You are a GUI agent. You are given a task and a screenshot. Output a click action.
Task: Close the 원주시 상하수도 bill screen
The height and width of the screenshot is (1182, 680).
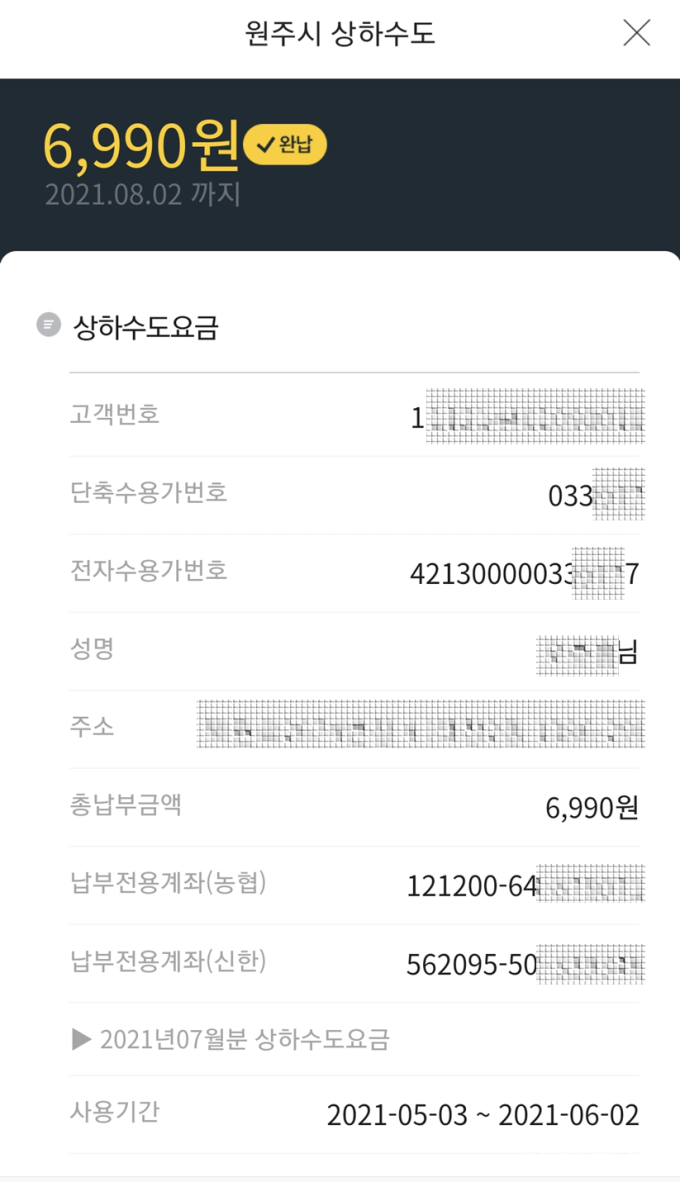click(636, 33)
